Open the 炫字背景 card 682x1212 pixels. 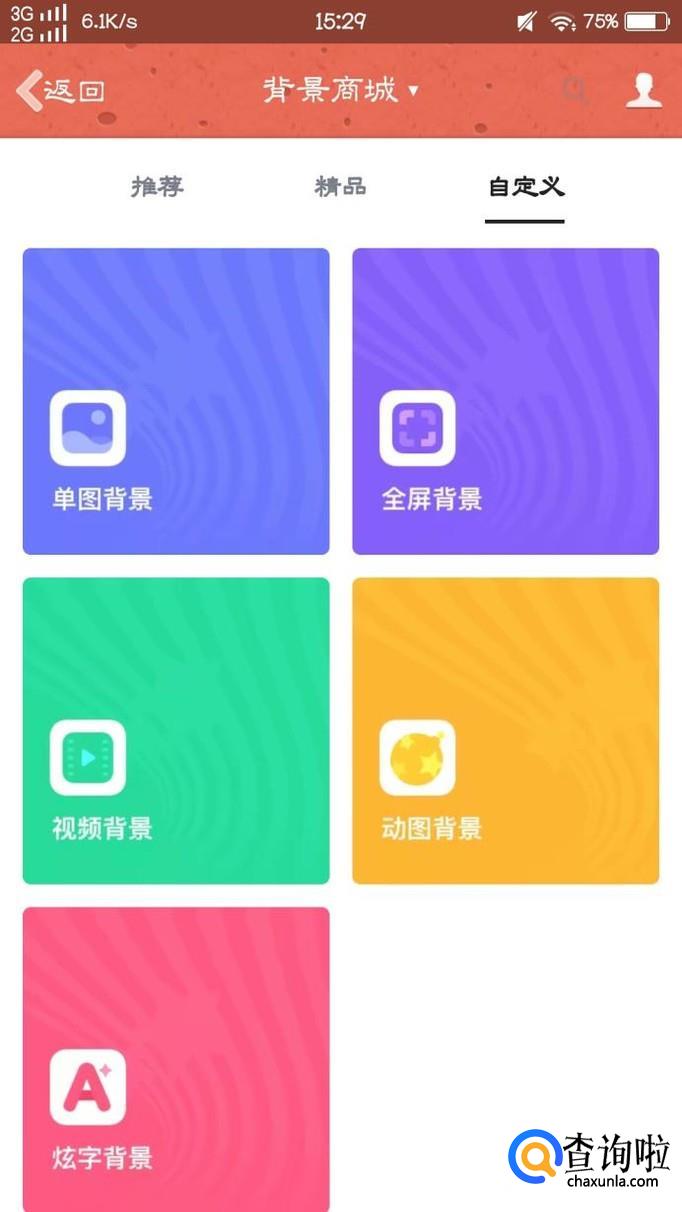click(176, 1058)
